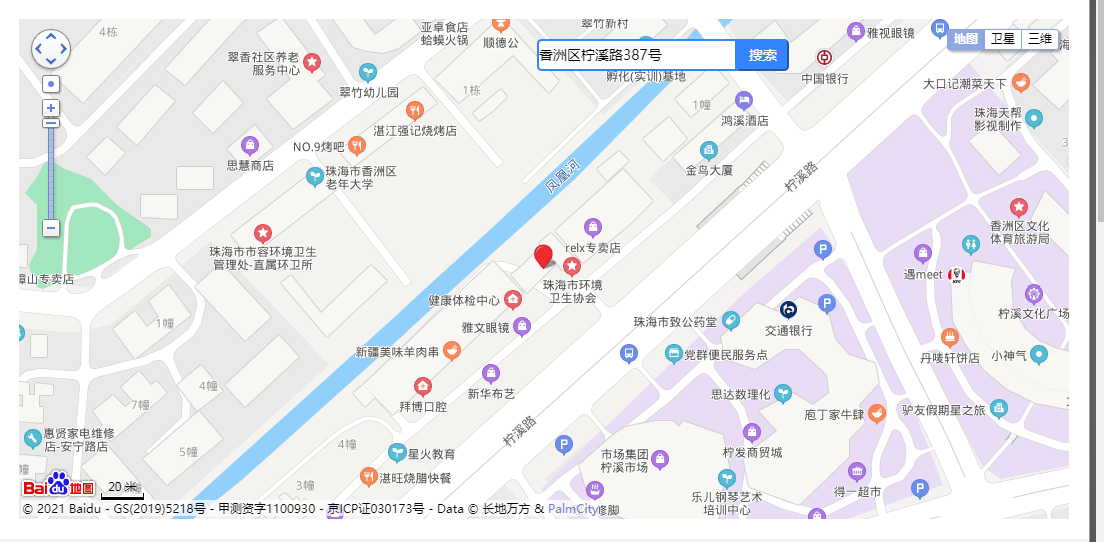Switch to the 三维 3D view
Image resolution: width=1104 pixels, height=542 pixels.
(x=1040, y=39)
